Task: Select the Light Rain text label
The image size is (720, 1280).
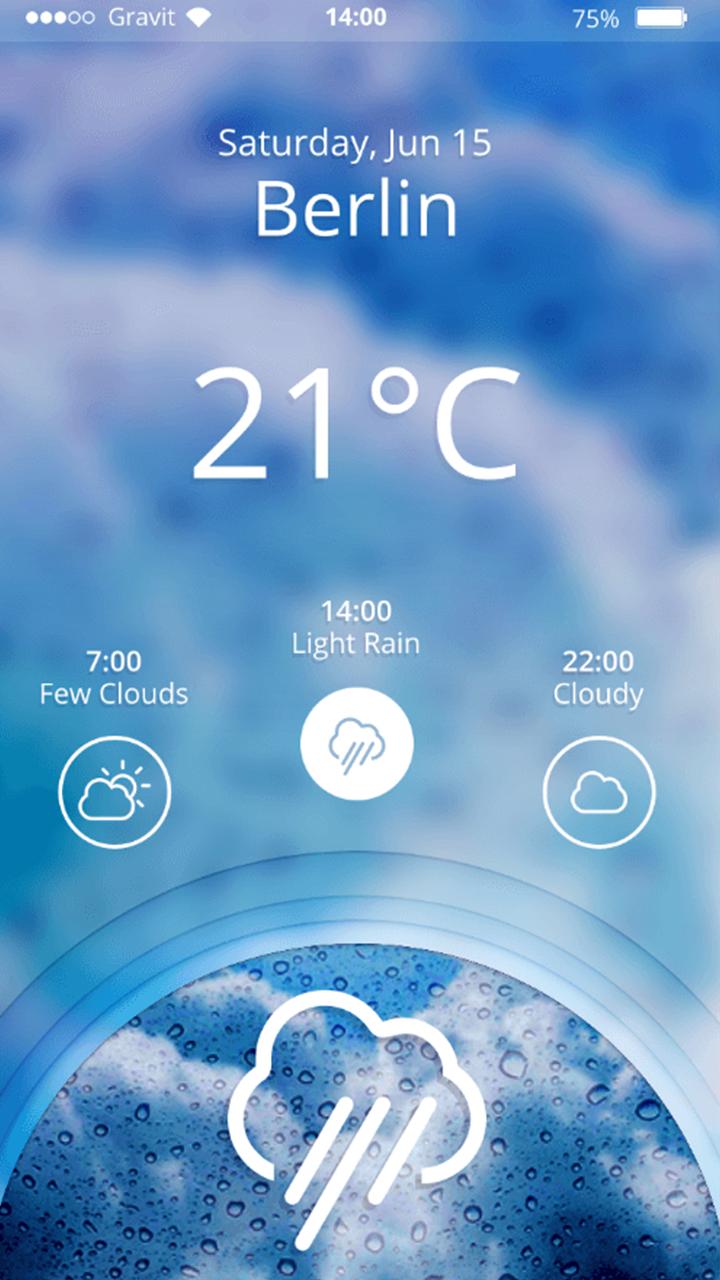Action: pos(355,644)
